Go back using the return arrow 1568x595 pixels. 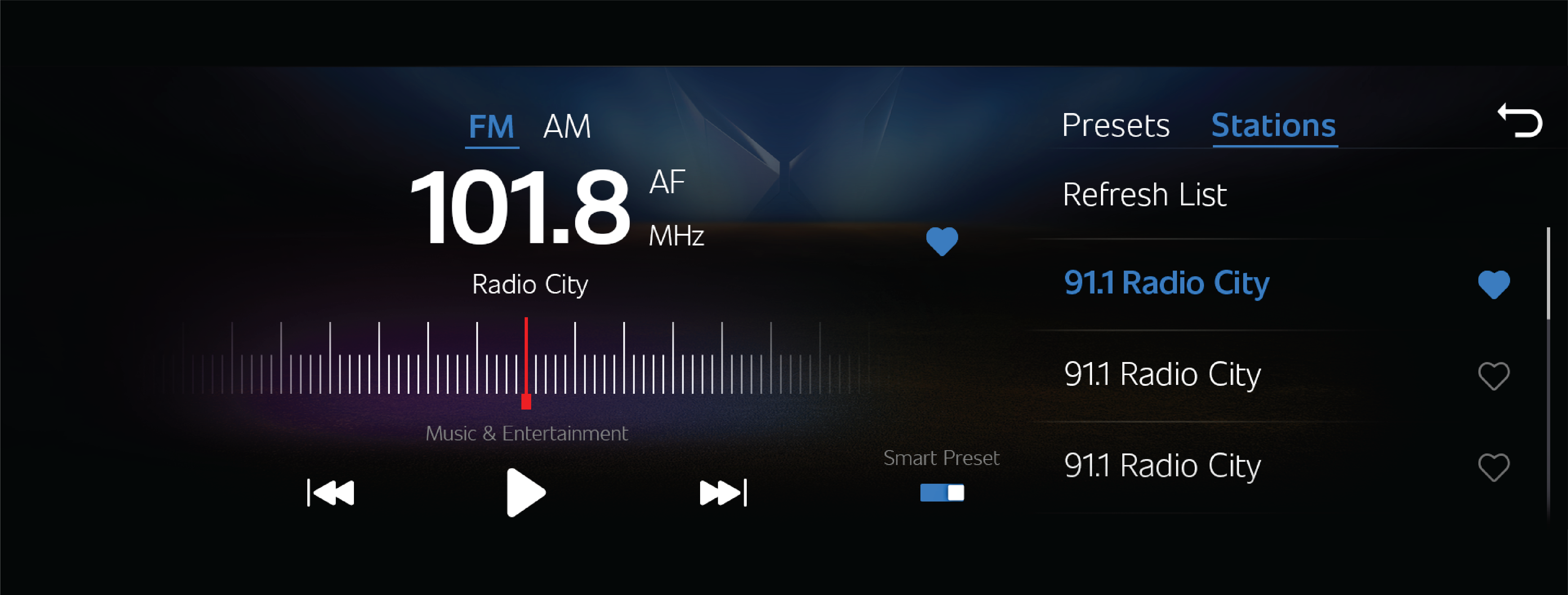(1519, 120)
